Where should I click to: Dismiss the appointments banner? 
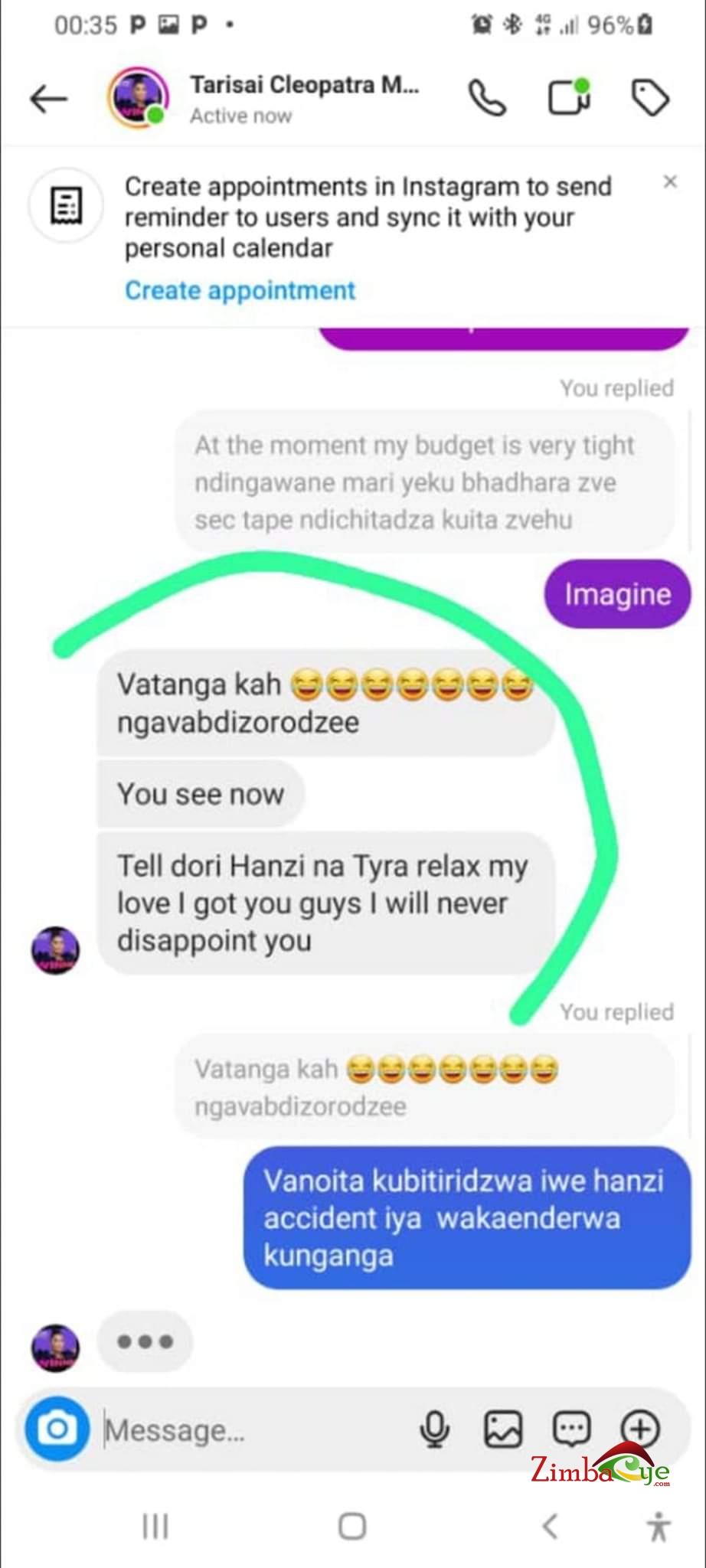pos(670,182)
